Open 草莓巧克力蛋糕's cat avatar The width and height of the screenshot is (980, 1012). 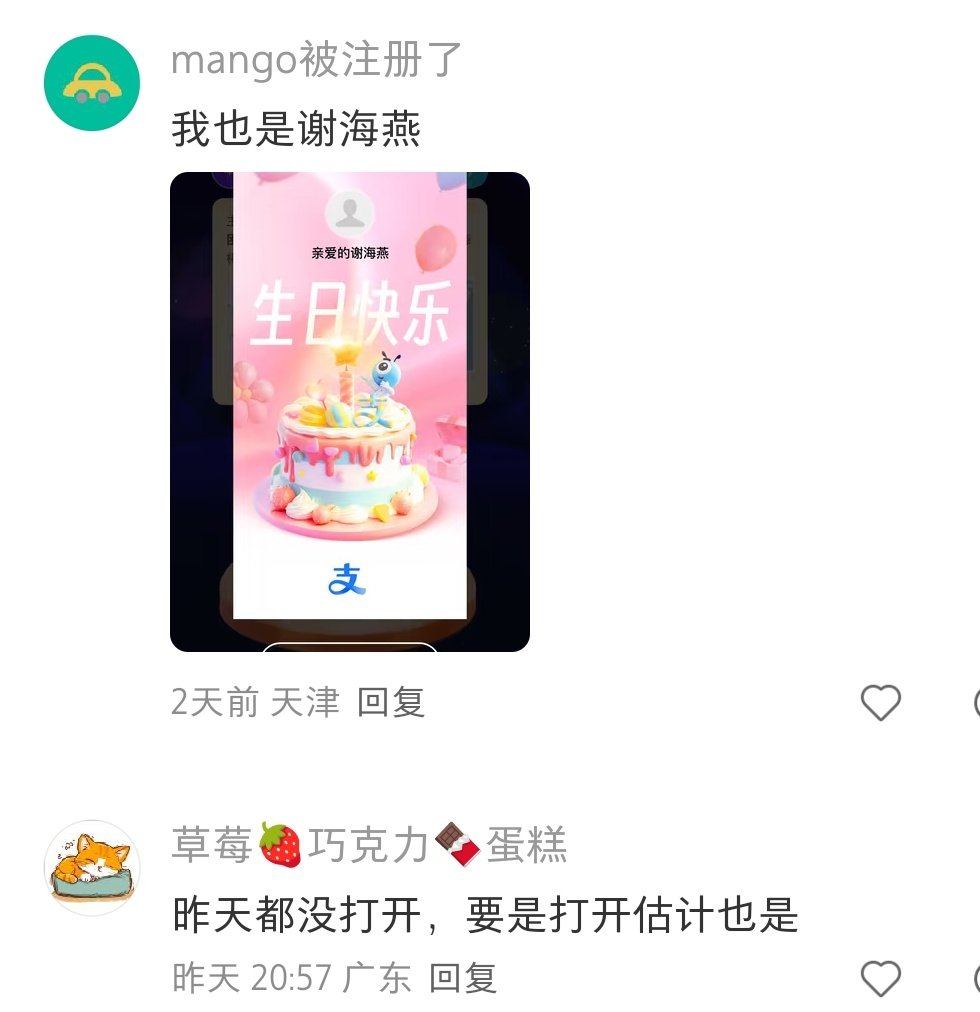click(x=91, y=867)
